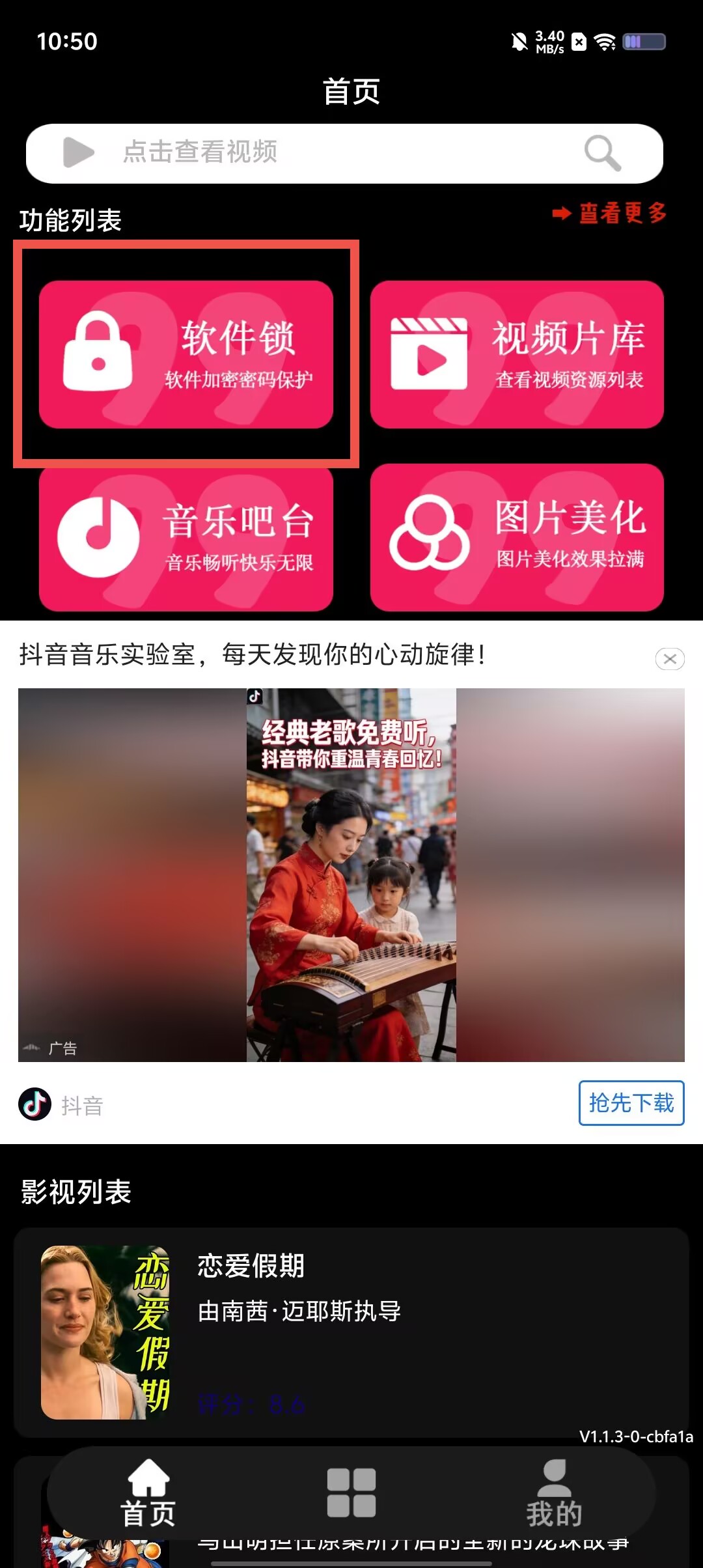
Task: Tap the 抢先下载 button
Action: tap(631, 1103)
